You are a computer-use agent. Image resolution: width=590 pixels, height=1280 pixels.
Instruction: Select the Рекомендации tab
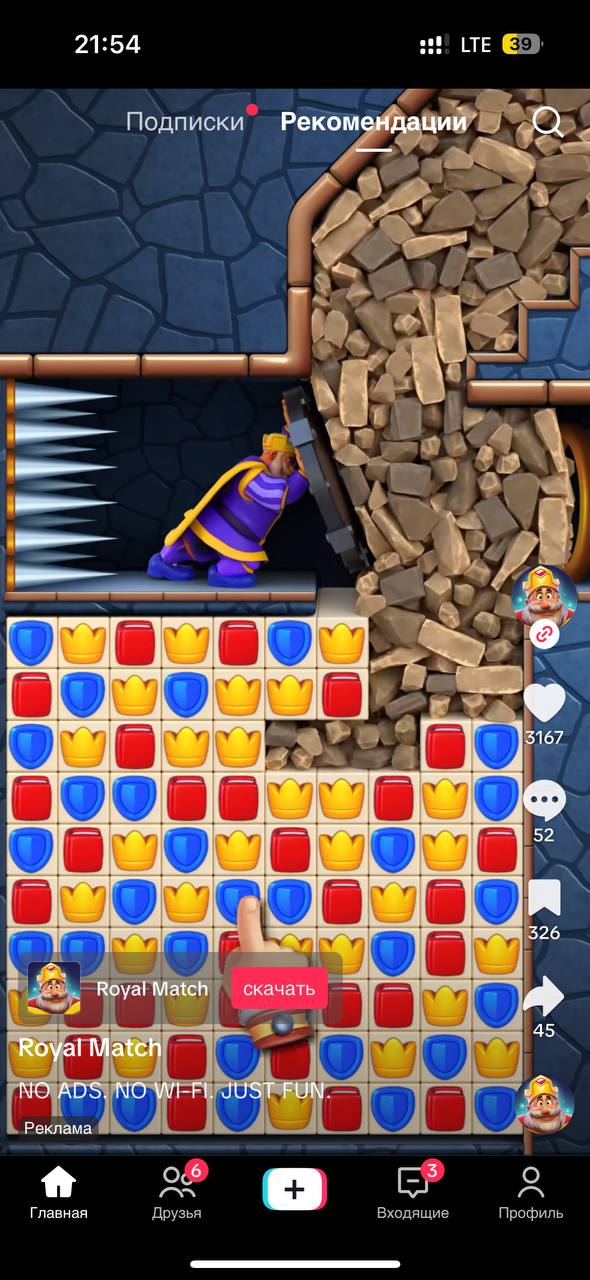click(x=374, y=122)
